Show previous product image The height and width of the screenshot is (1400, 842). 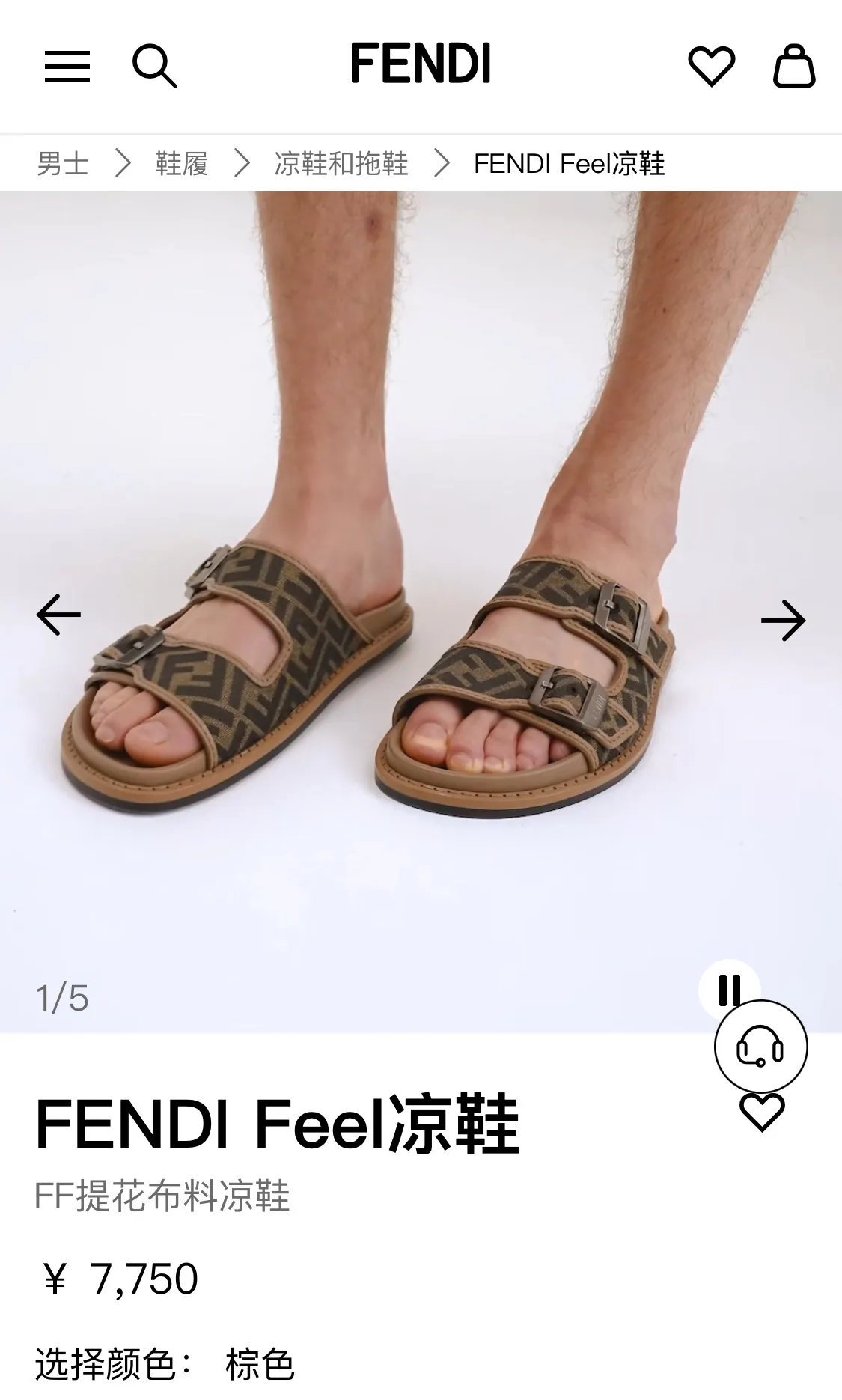(58, 615)
